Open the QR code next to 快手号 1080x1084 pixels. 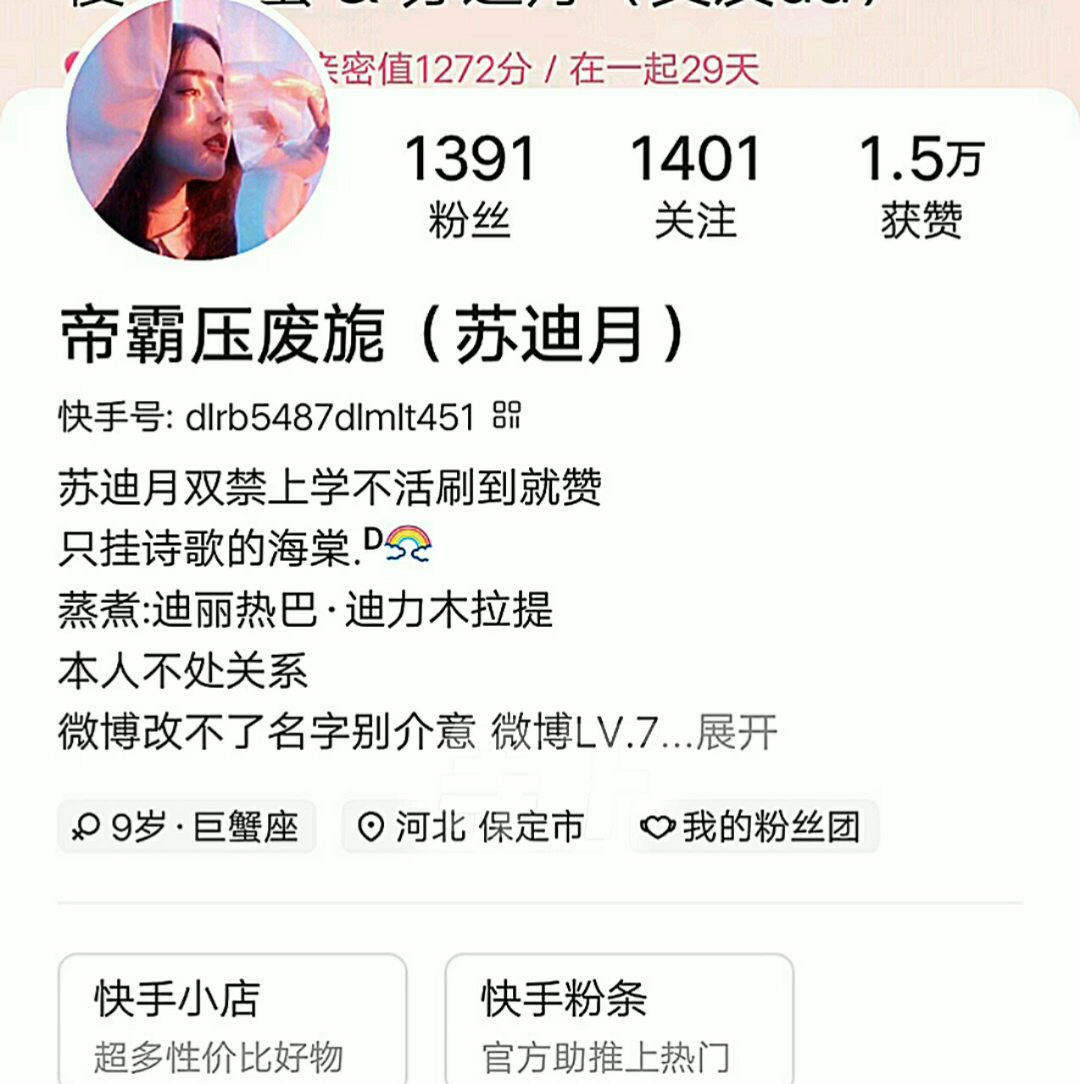point(507,416)
